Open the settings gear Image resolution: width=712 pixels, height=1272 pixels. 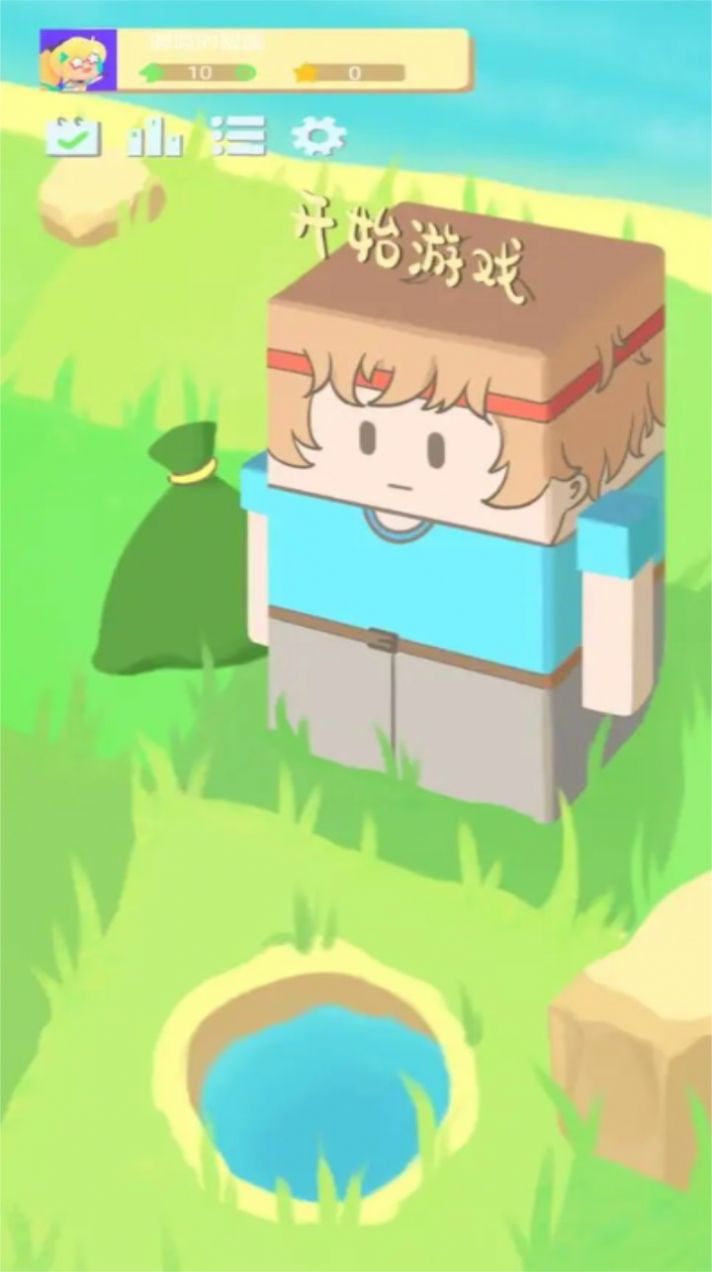318,136
